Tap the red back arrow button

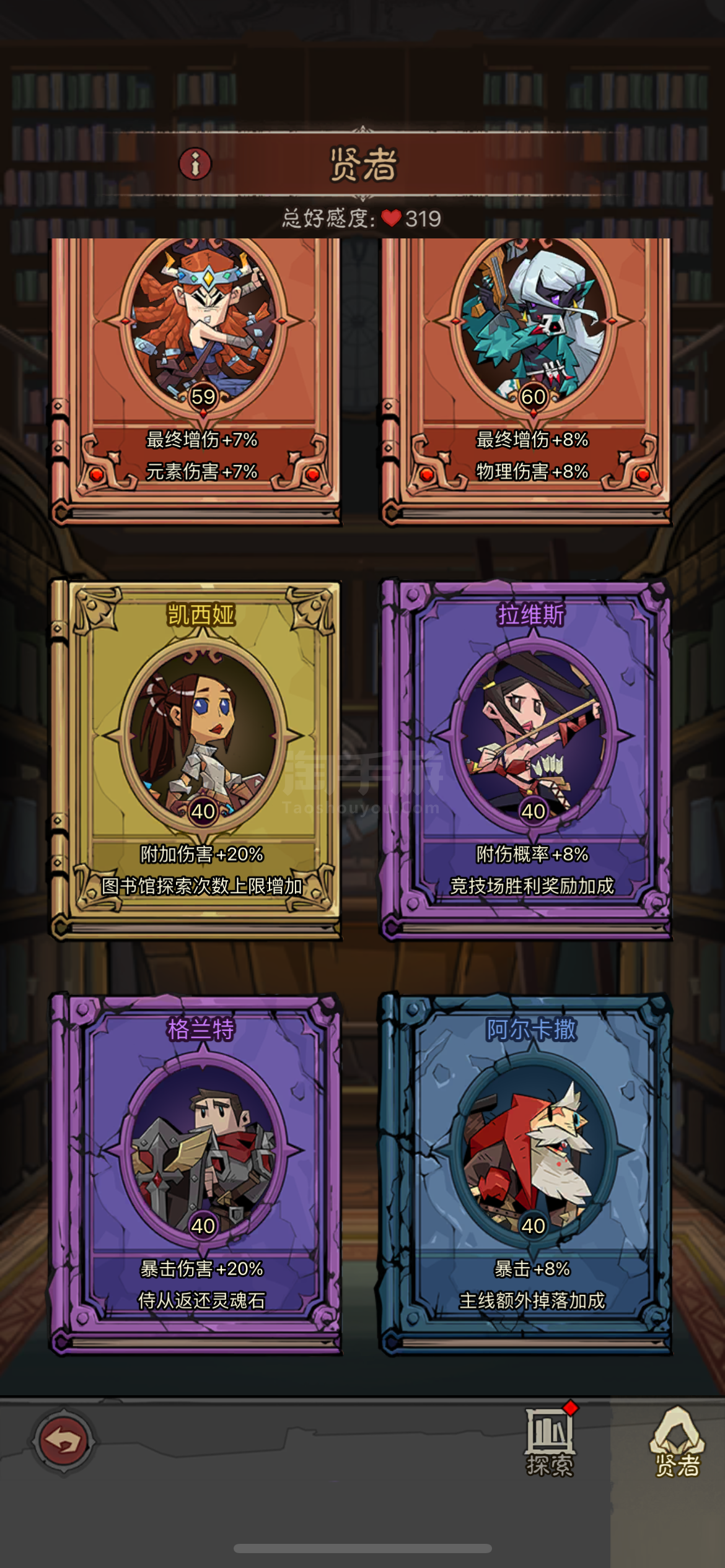point(63,1442)
